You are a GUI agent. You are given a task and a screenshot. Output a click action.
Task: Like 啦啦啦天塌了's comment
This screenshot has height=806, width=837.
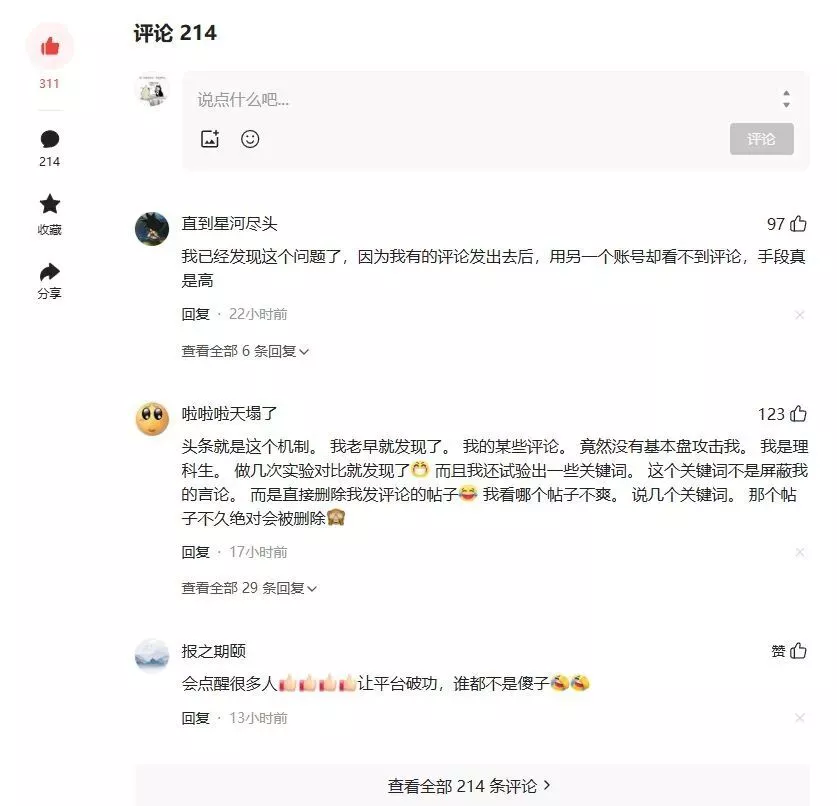tap(798, 414)
